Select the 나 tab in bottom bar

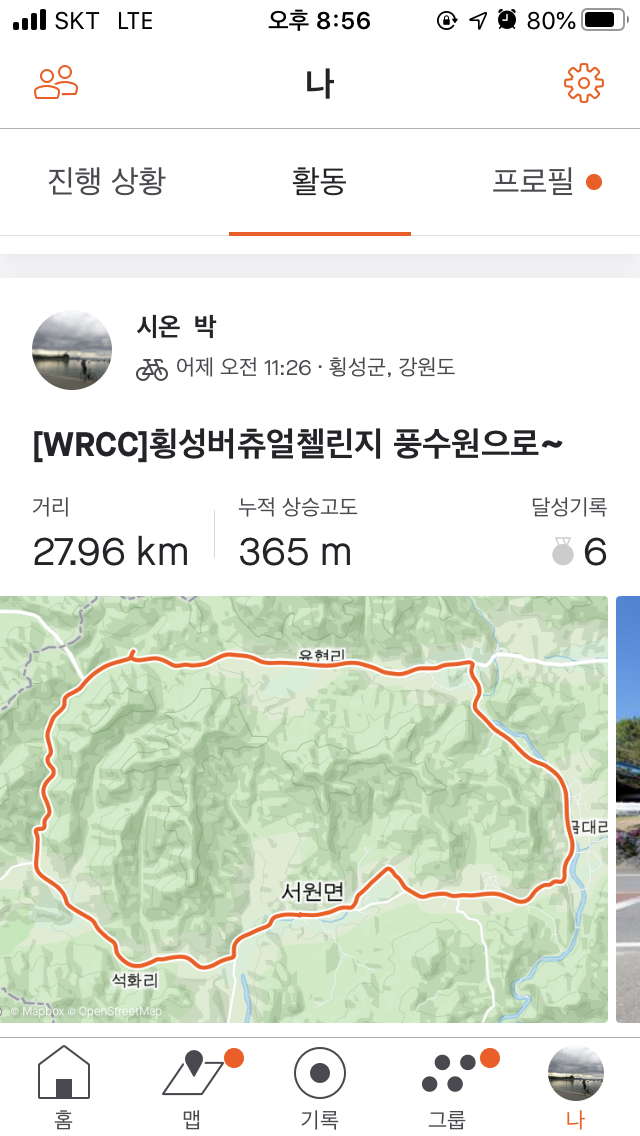click(x=575, y=1087)
